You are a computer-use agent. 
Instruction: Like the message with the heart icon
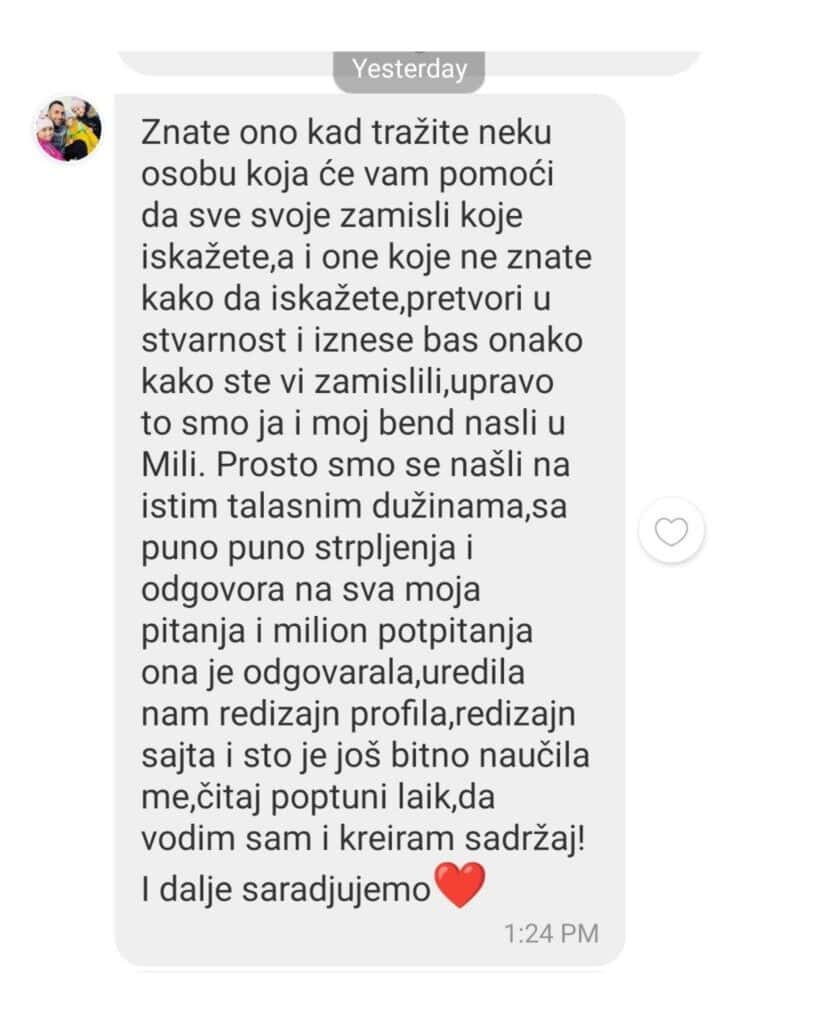(671, 531)
